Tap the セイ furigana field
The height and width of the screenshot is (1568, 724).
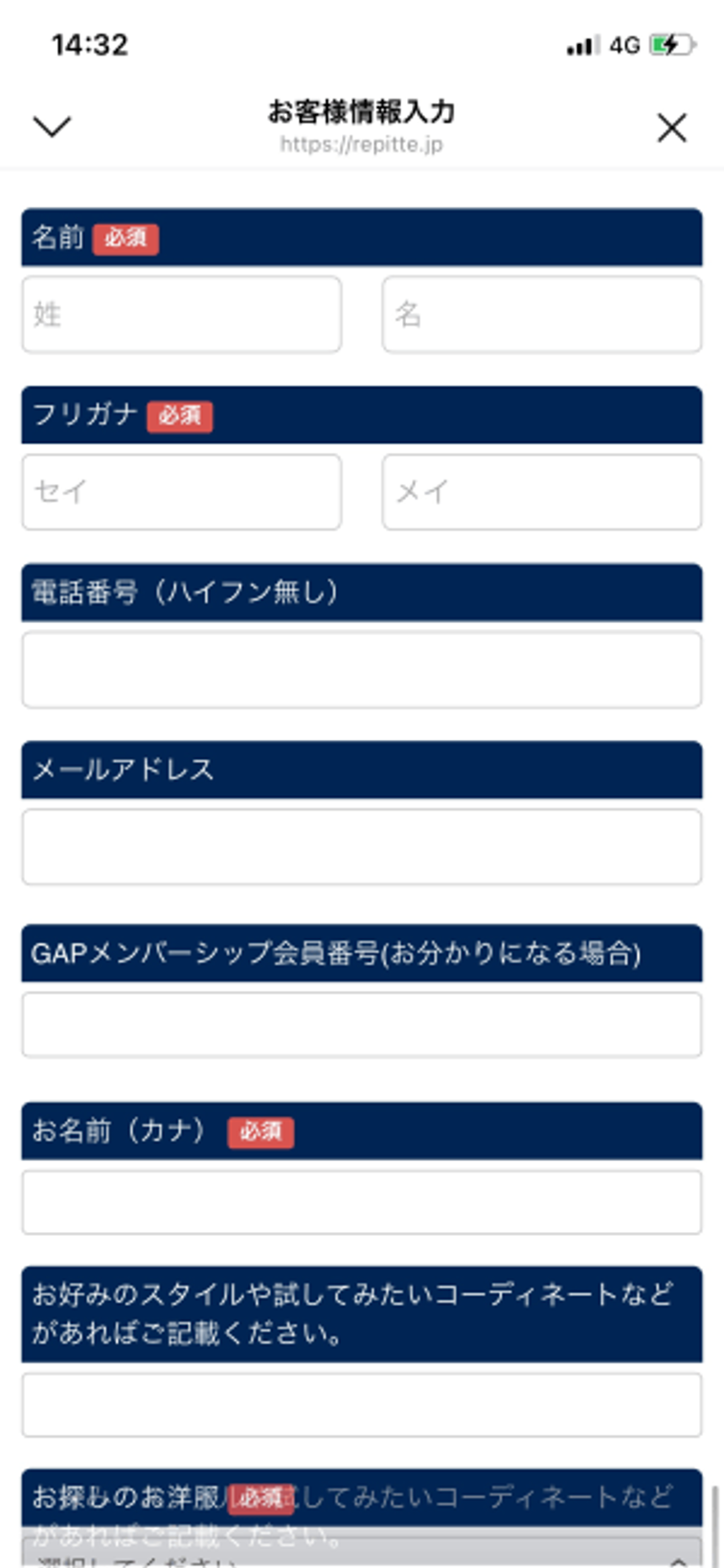[182, 492]
